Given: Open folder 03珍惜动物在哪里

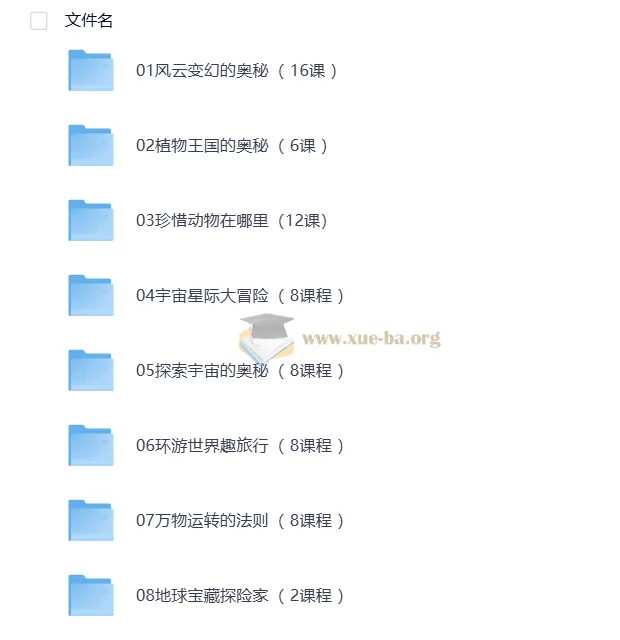Looking at the screenshot, I should click(203, 221).
